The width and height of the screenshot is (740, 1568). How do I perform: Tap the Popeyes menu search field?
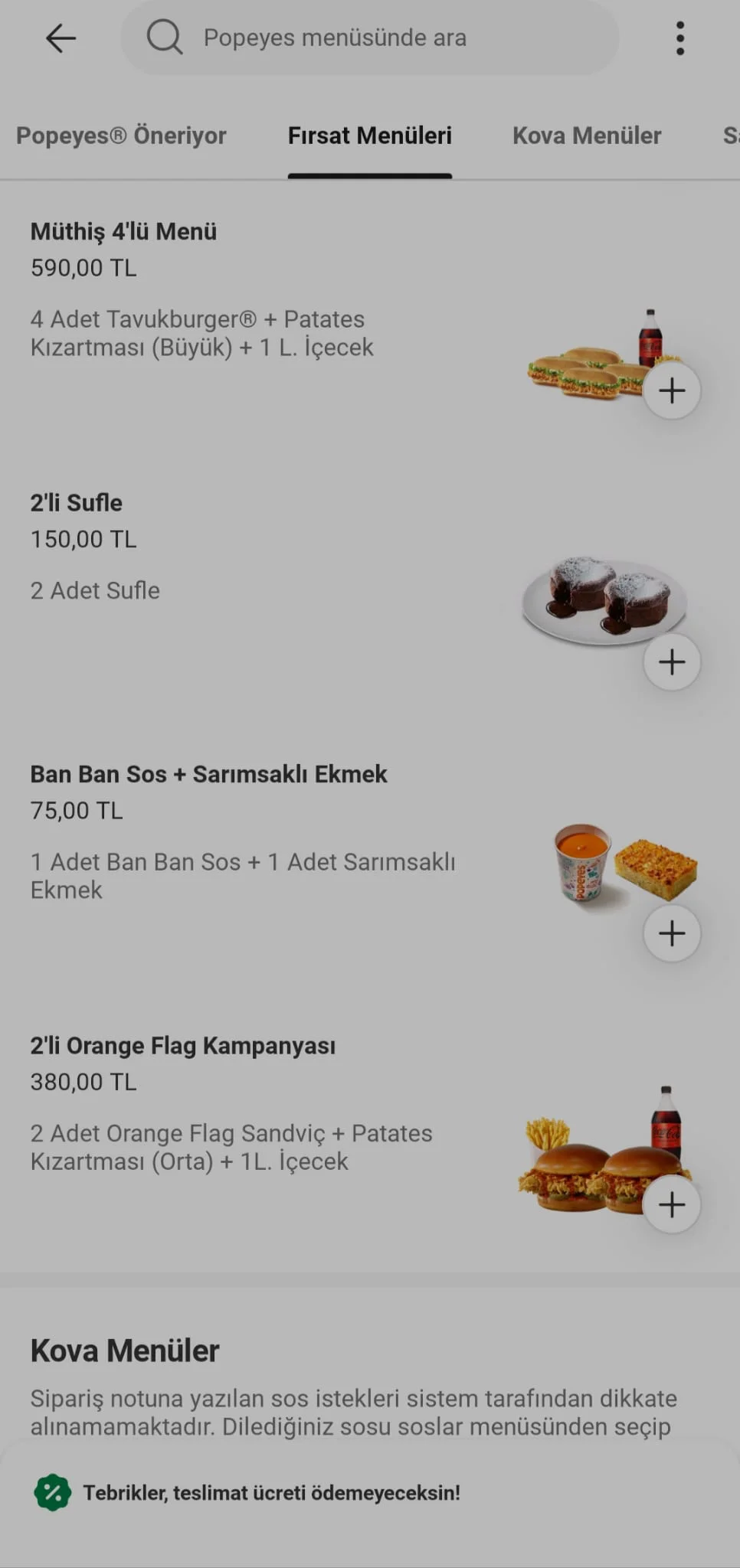(x=369, y=38)
